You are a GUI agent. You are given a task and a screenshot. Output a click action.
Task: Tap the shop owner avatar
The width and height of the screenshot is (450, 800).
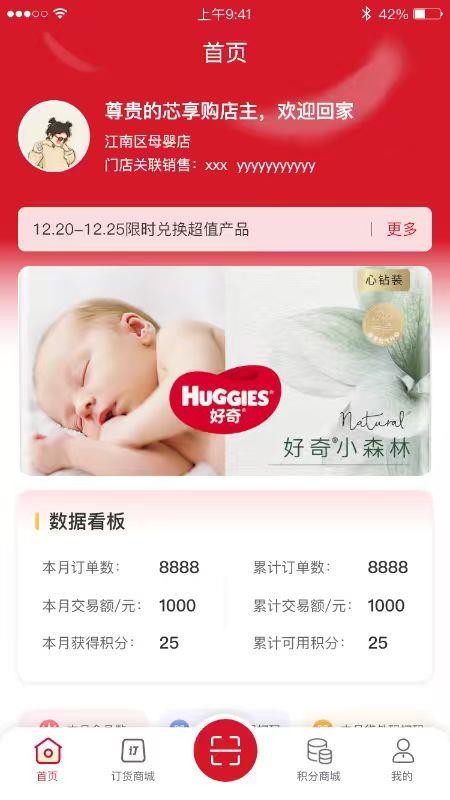pyautogui.click(x=54, y=136)
